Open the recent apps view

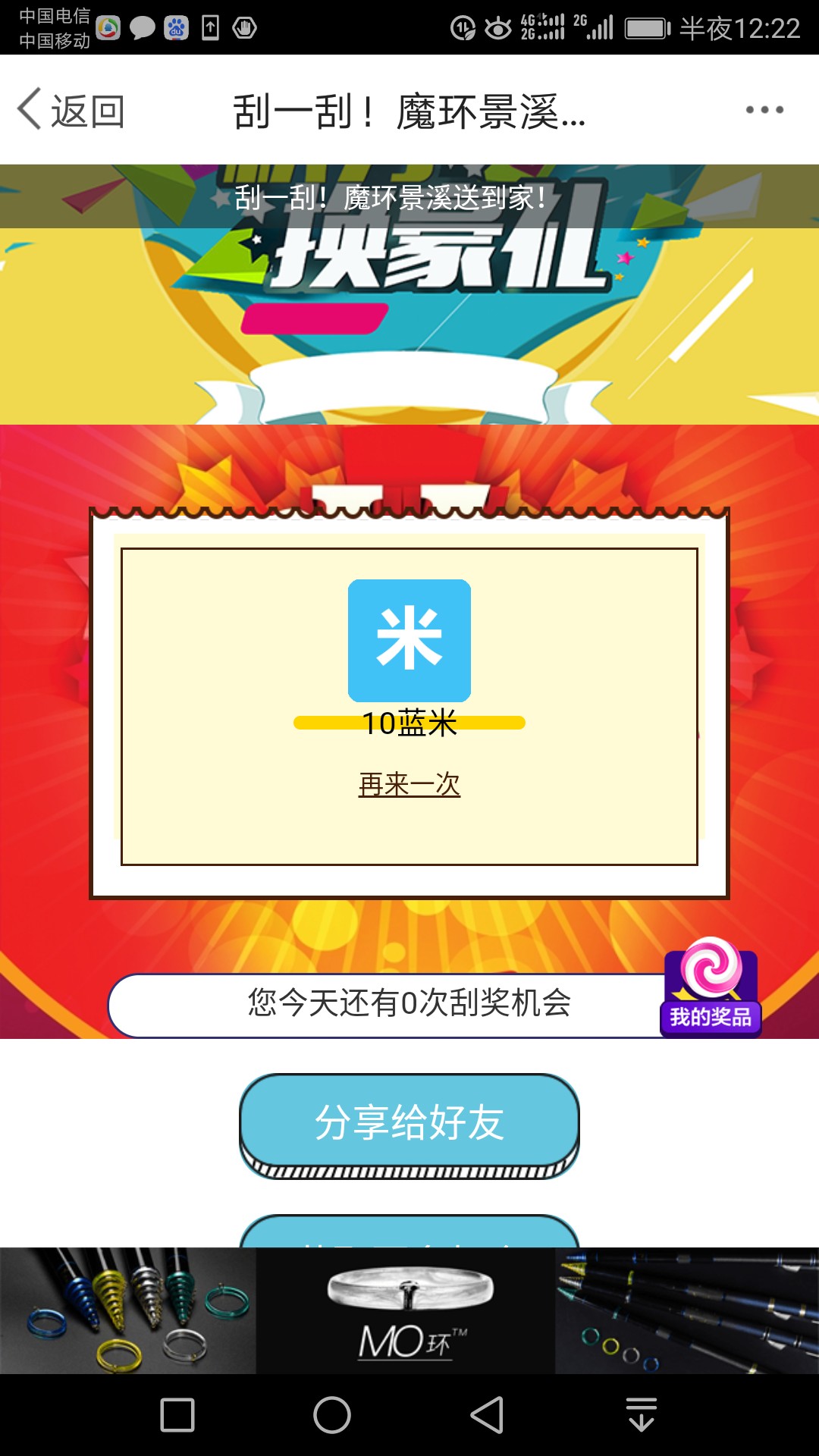177,1415
